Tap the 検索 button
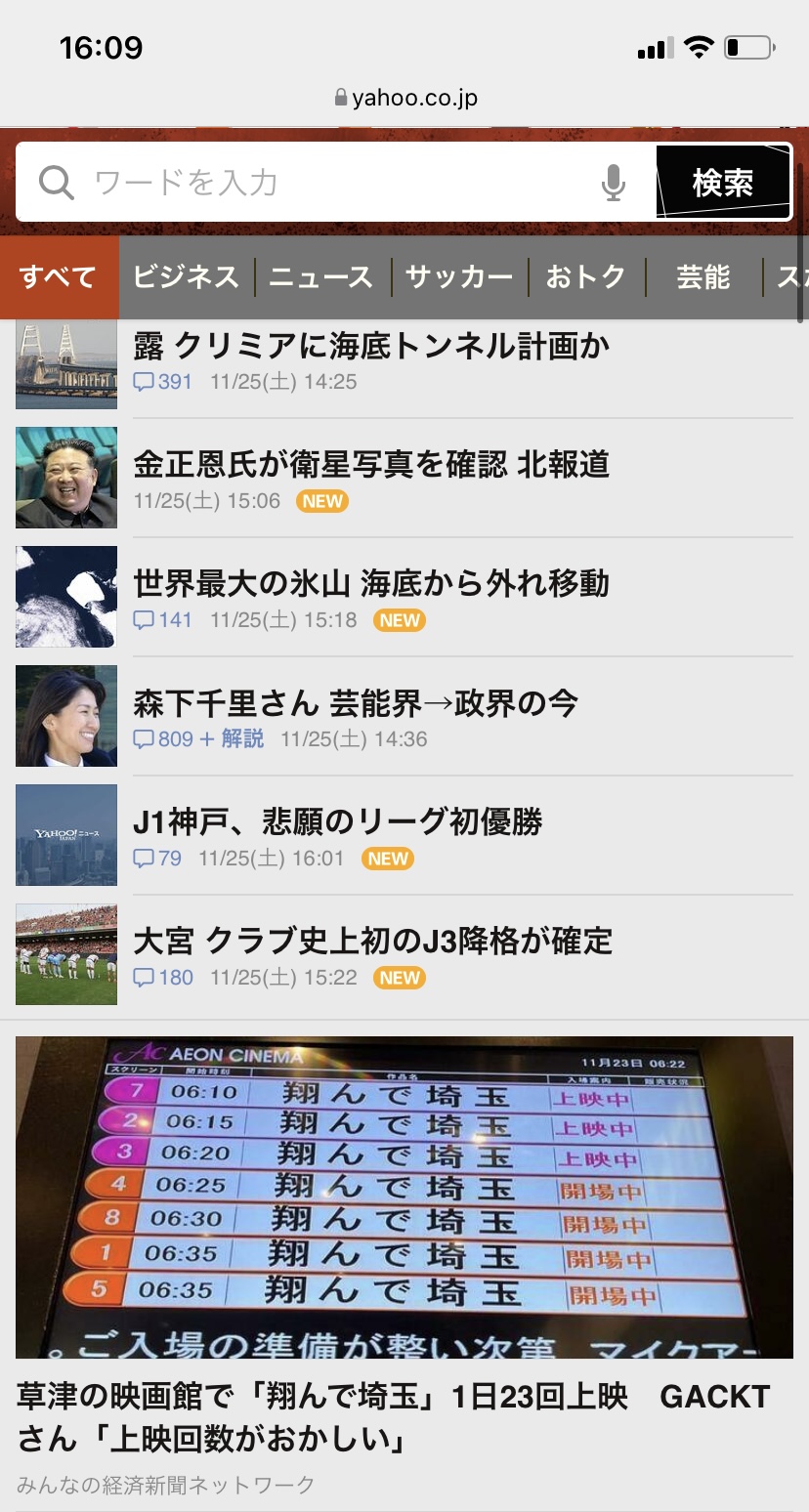The image size is (809, 1512). [x=723, y=182]
